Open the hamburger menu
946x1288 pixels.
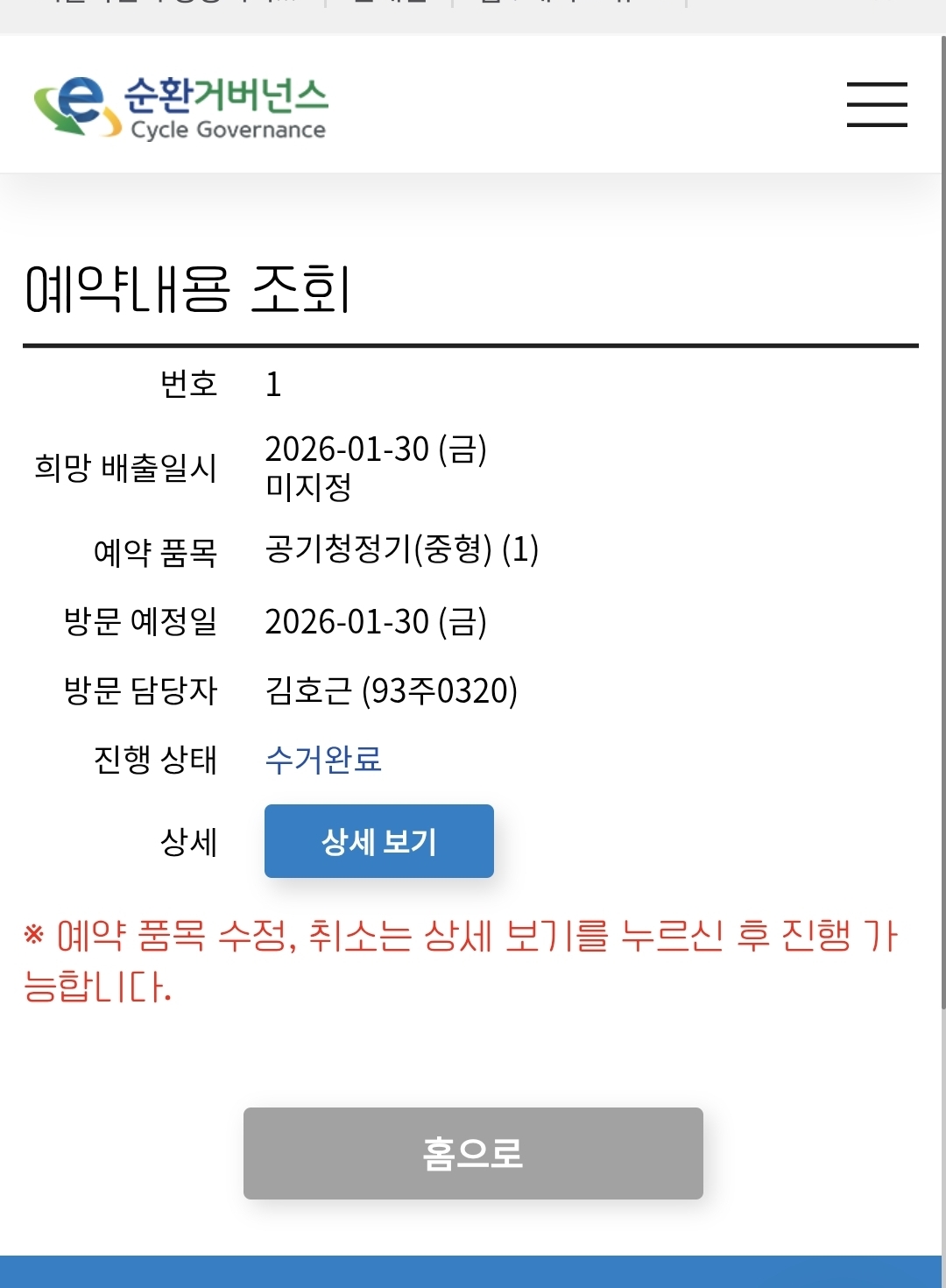click(x=877, y=104)
